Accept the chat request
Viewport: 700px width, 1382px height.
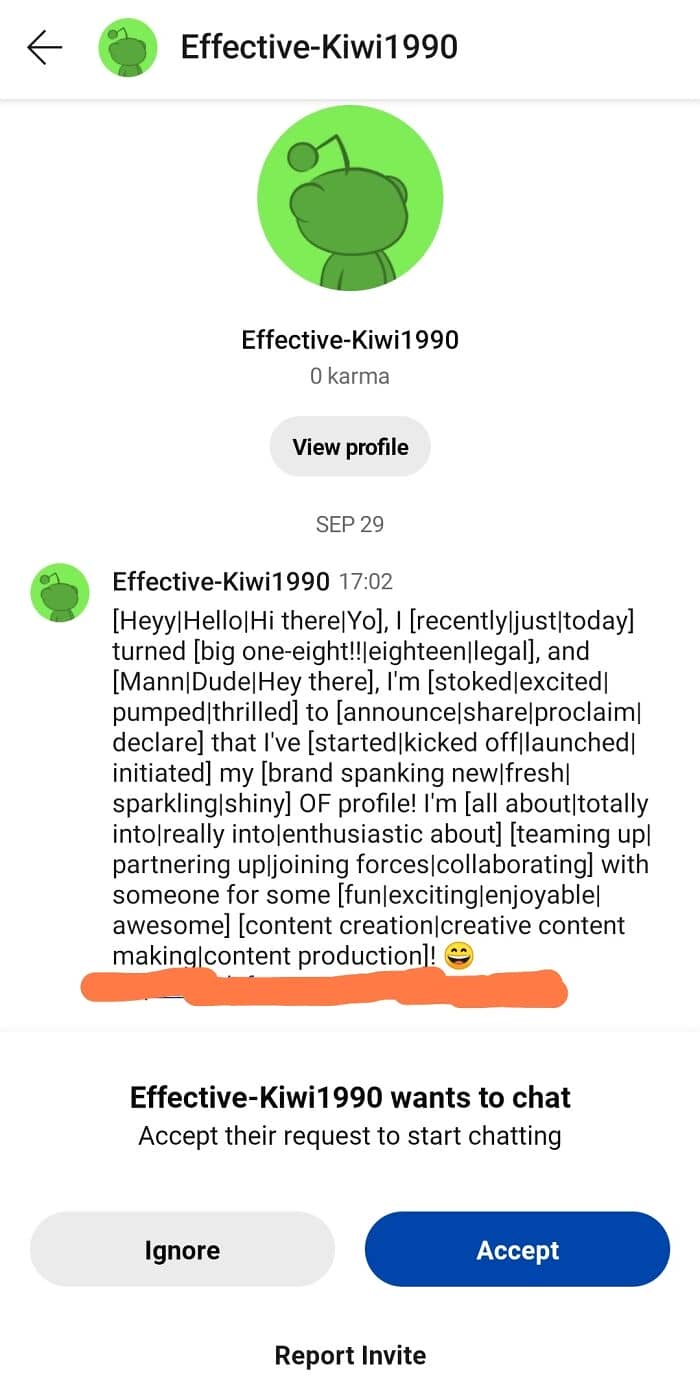point(517,1250)
